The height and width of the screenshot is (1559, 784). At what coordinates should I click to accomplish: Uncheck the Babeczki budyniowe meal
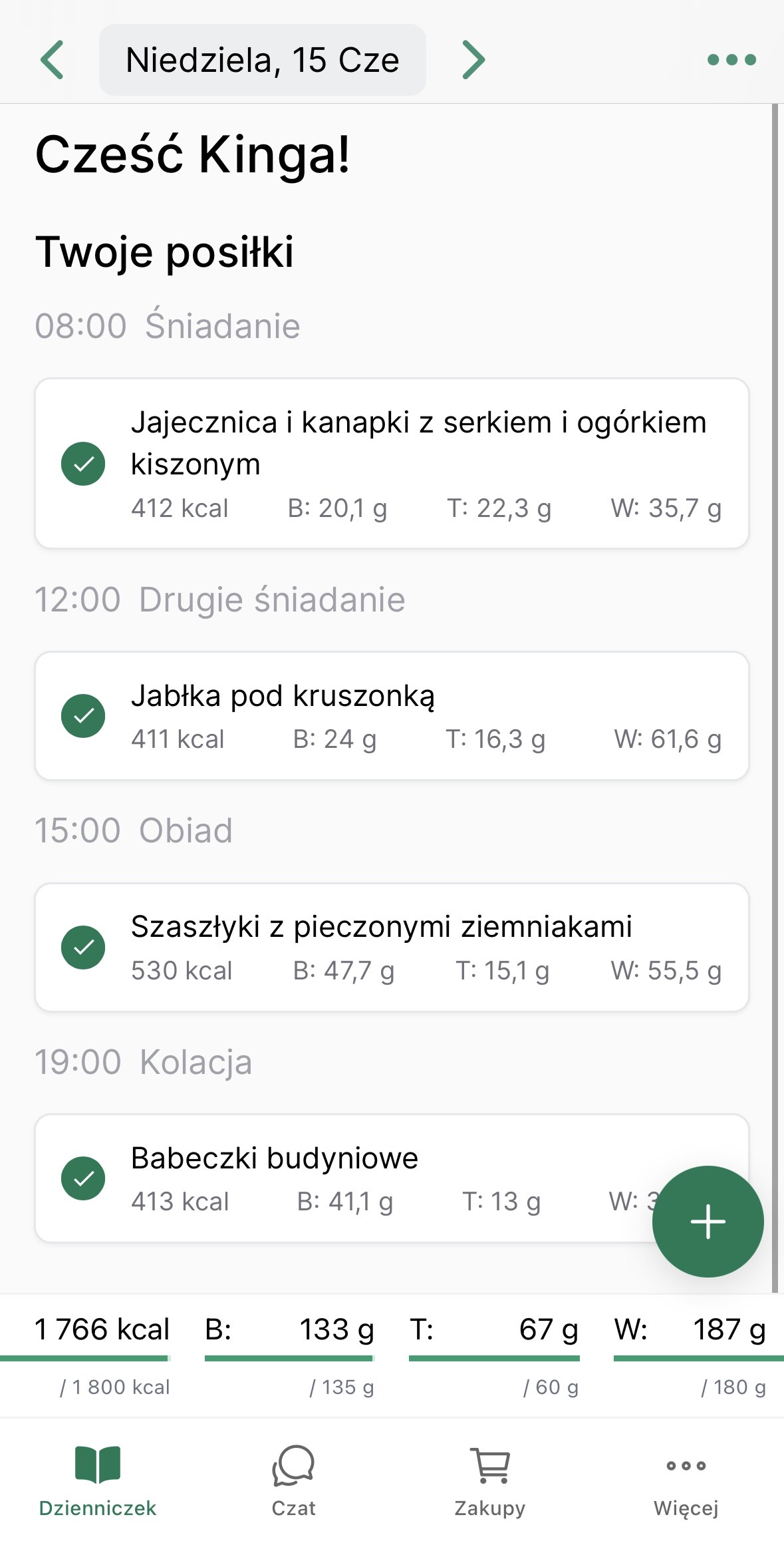[x=83, y=1178]
